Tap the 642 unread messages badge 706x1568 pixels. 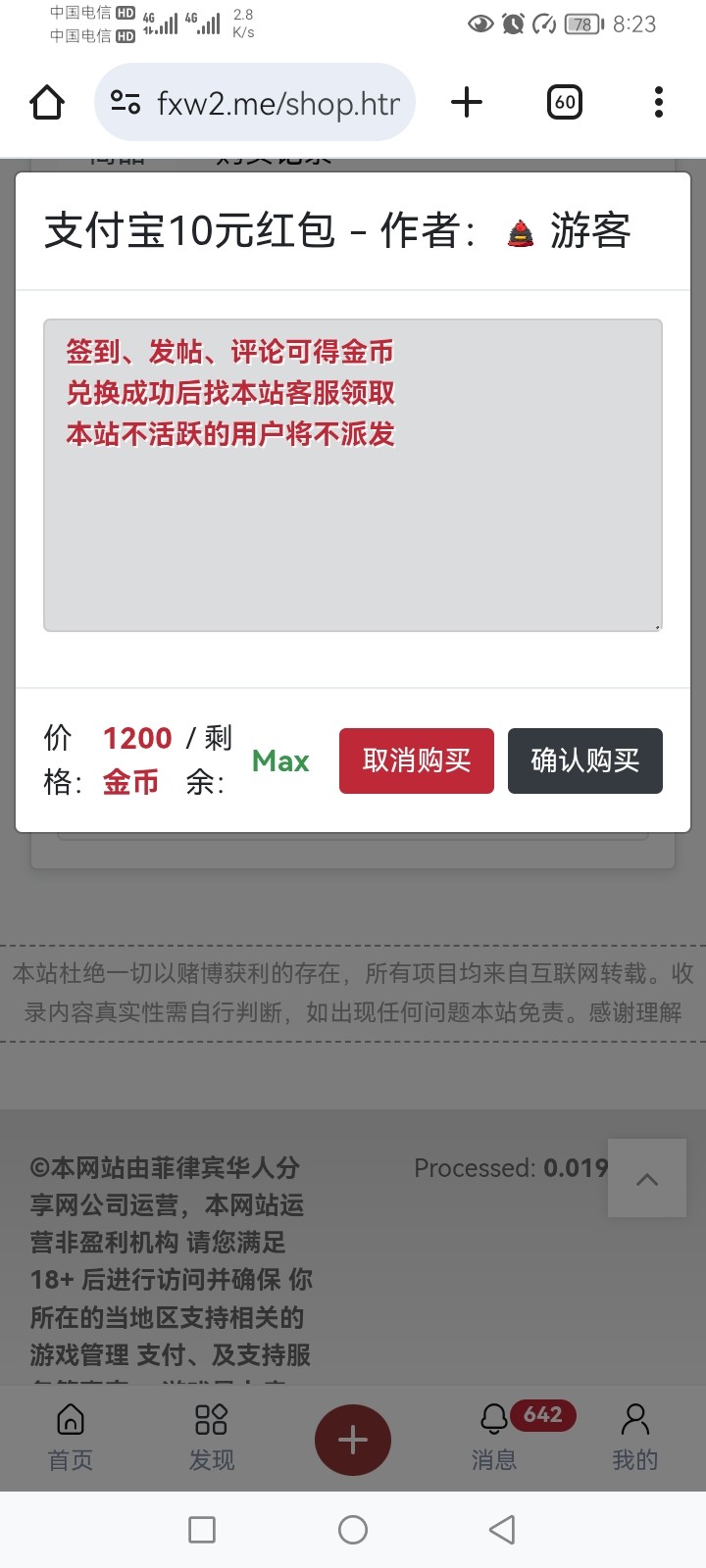[542, 1415]
